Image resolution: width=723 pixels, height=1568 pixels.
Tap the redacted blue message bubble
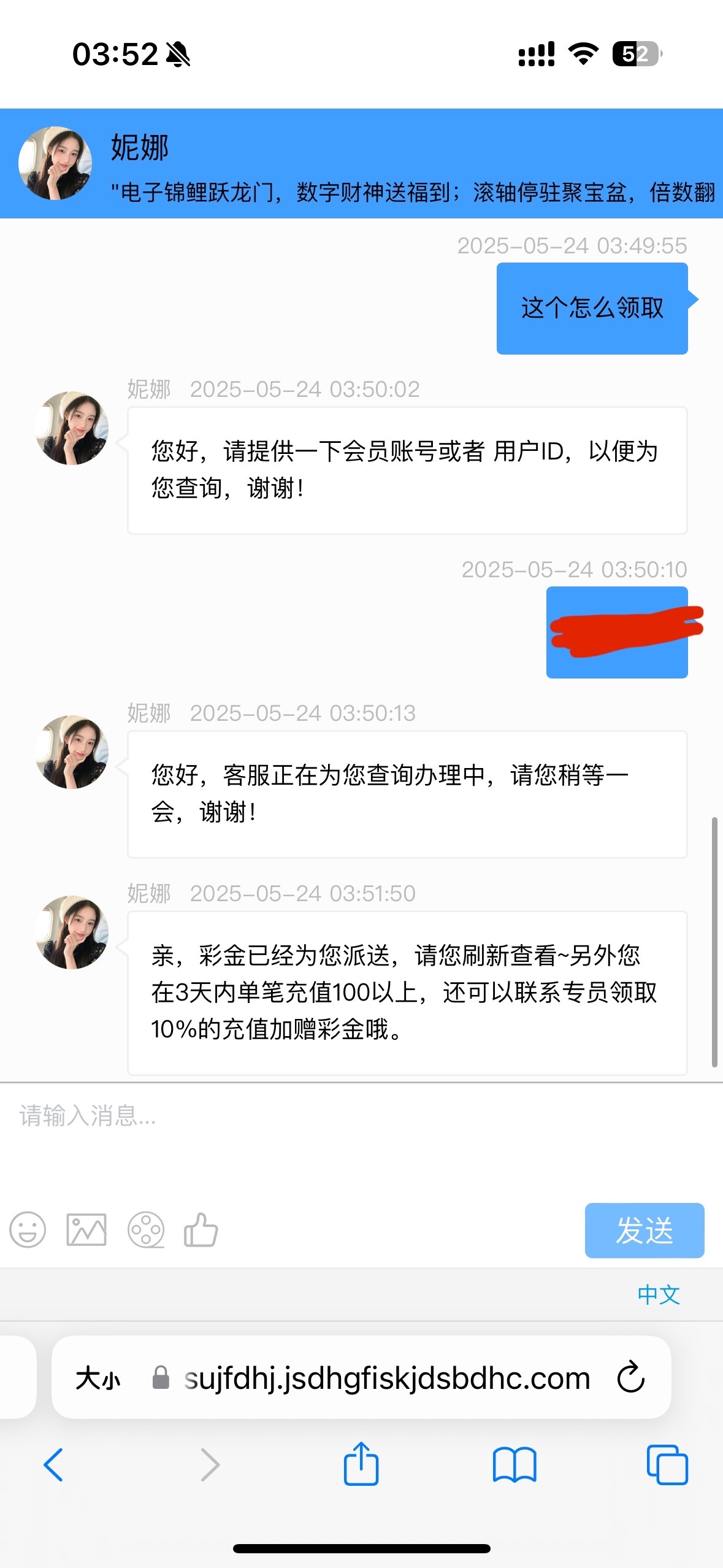618,631
